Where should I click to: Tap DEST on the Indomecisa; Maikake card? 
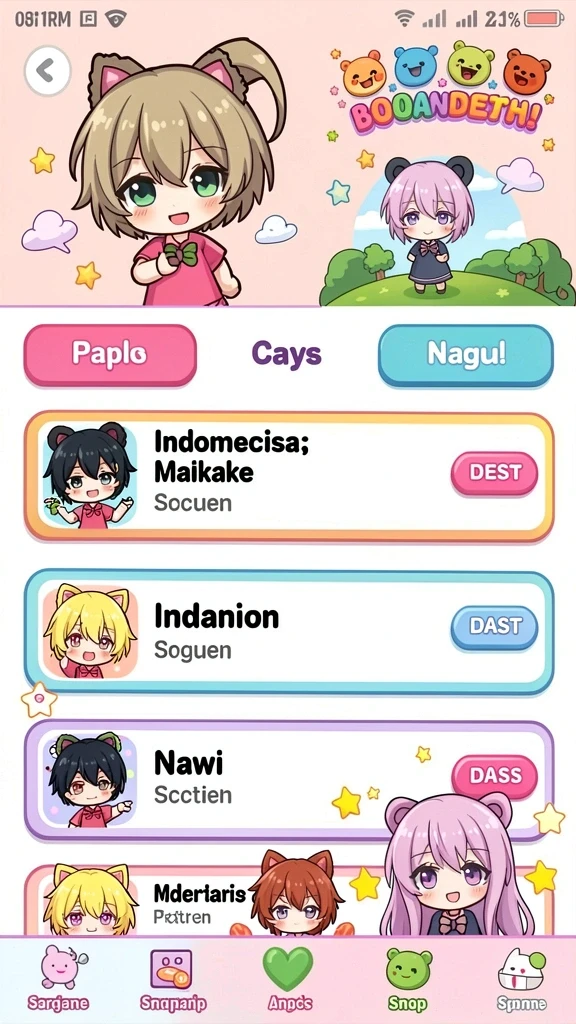pyautogui.click(x=494, y=472)
